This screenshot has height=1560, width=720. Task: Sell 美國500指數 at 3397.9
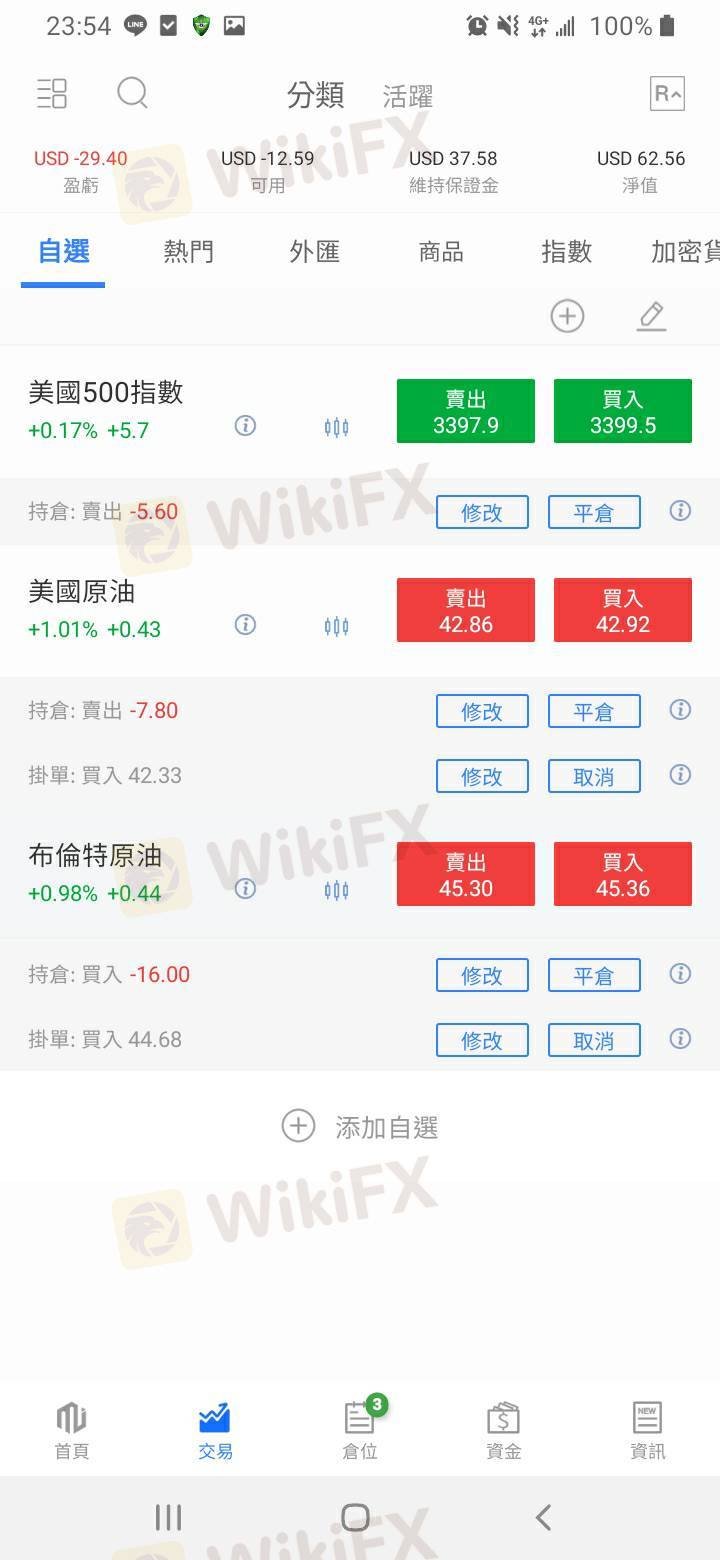tap(465, 411)
